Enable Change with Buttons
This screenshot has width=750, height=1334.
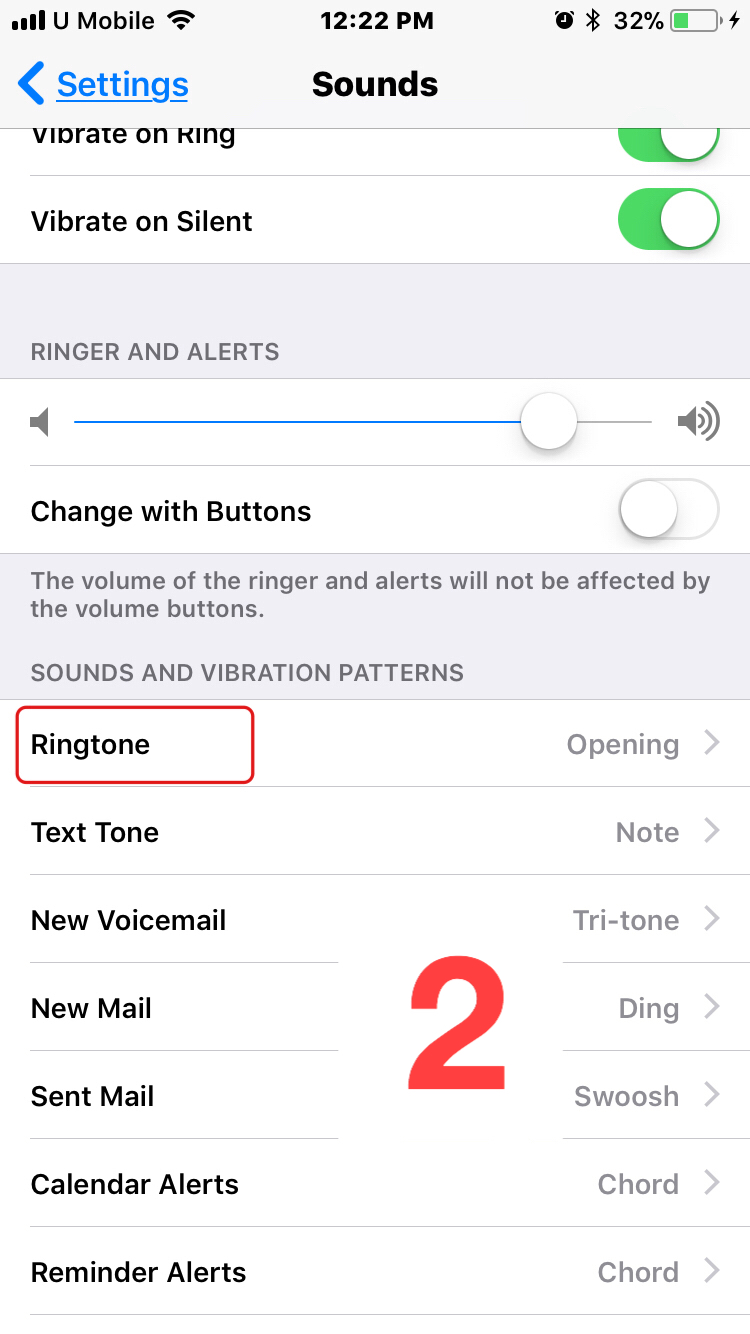[x=669, y=510]
